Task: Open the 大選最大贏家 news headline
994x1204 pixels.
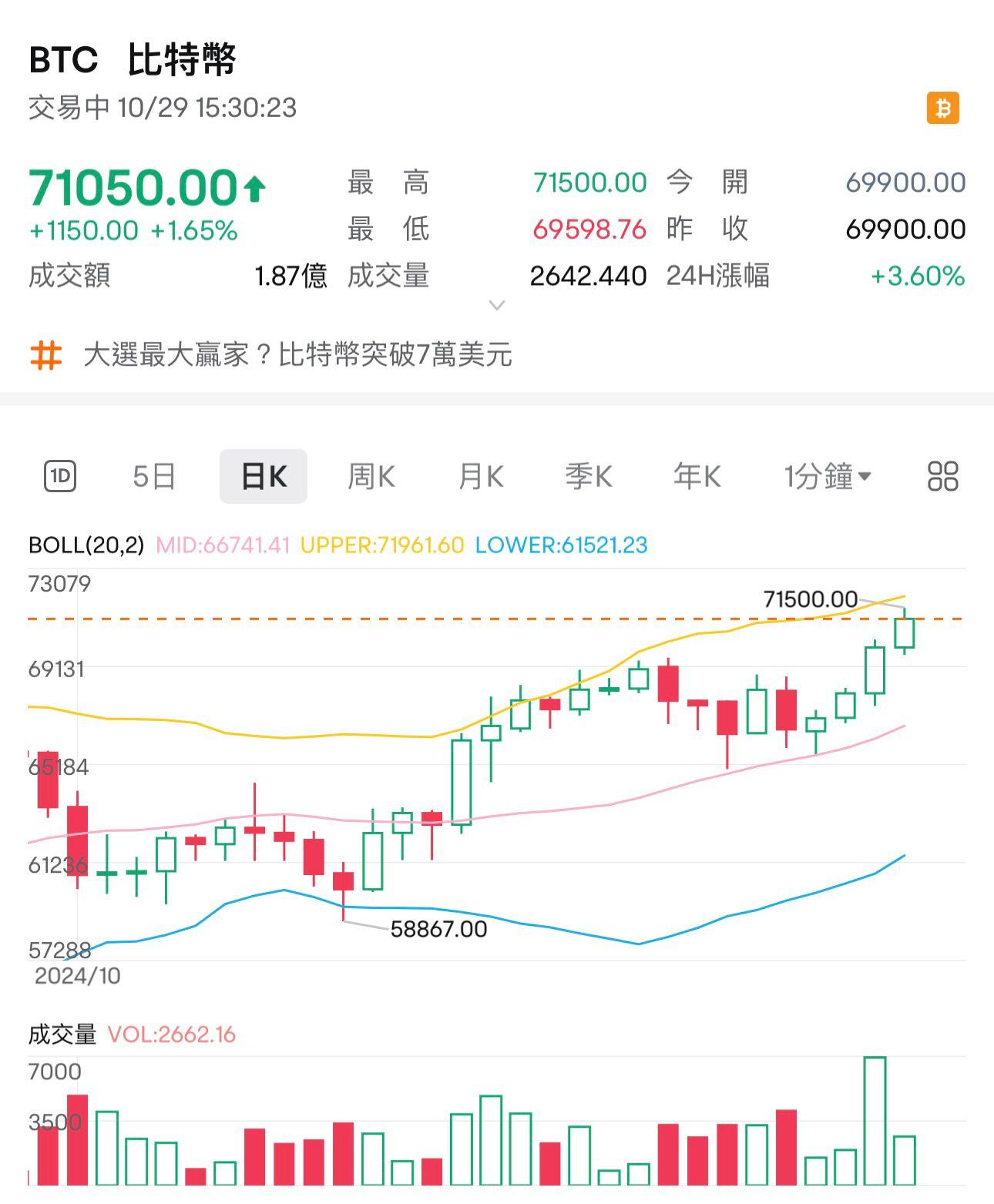Action: click(301, 357)
